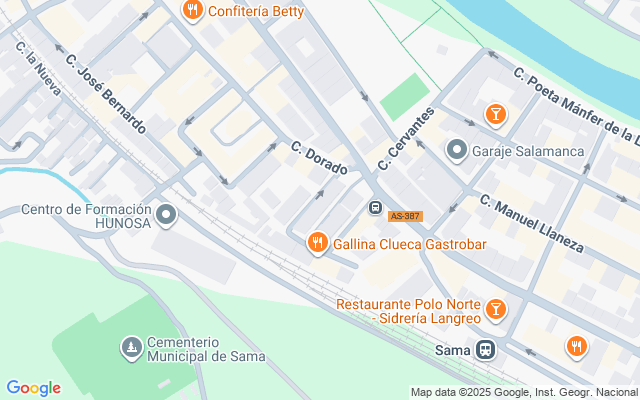
Task: Tap the Centro de Formación HUNOSA marker
Action: pos(166,215)
